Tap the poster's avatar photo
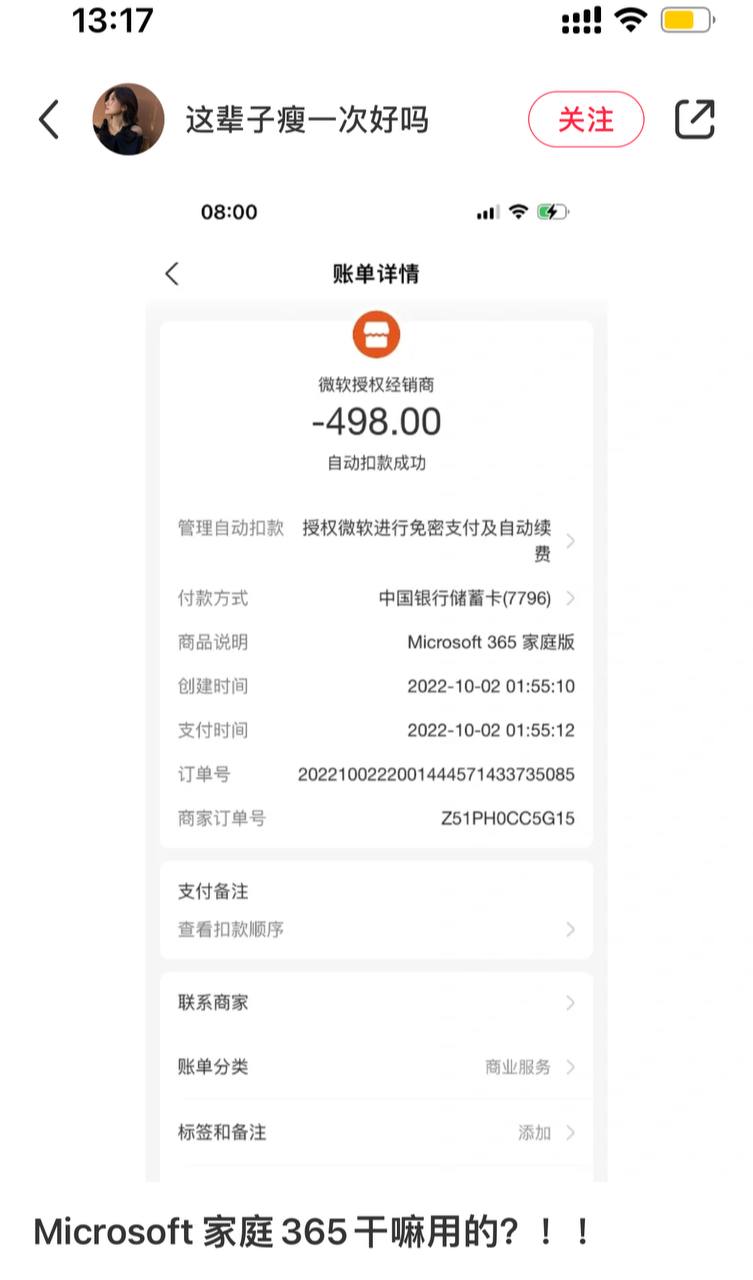This screenshot has height=1280, width=753. (128, 118)
